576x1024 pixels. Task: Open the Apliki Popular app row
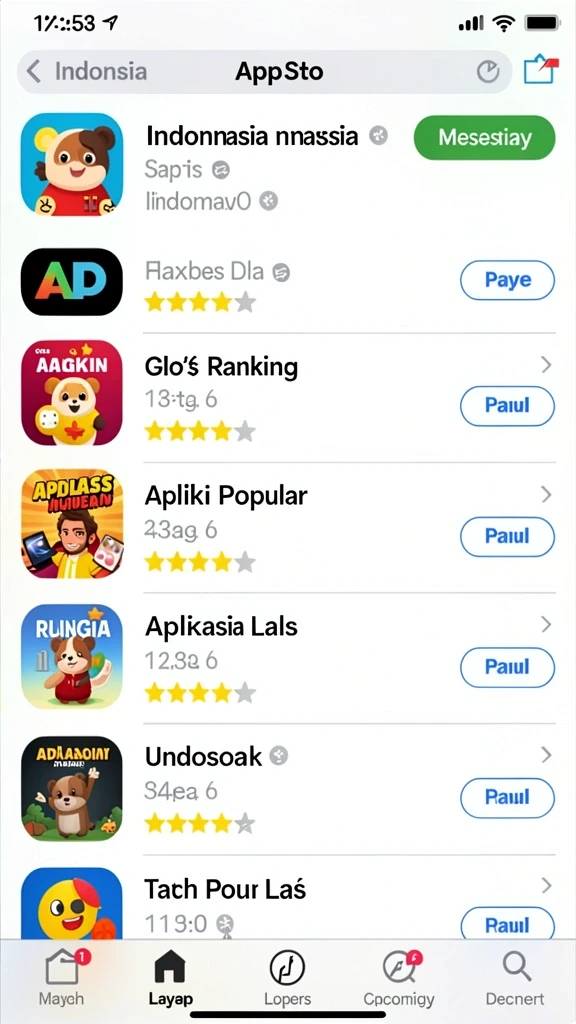point(288,528)
